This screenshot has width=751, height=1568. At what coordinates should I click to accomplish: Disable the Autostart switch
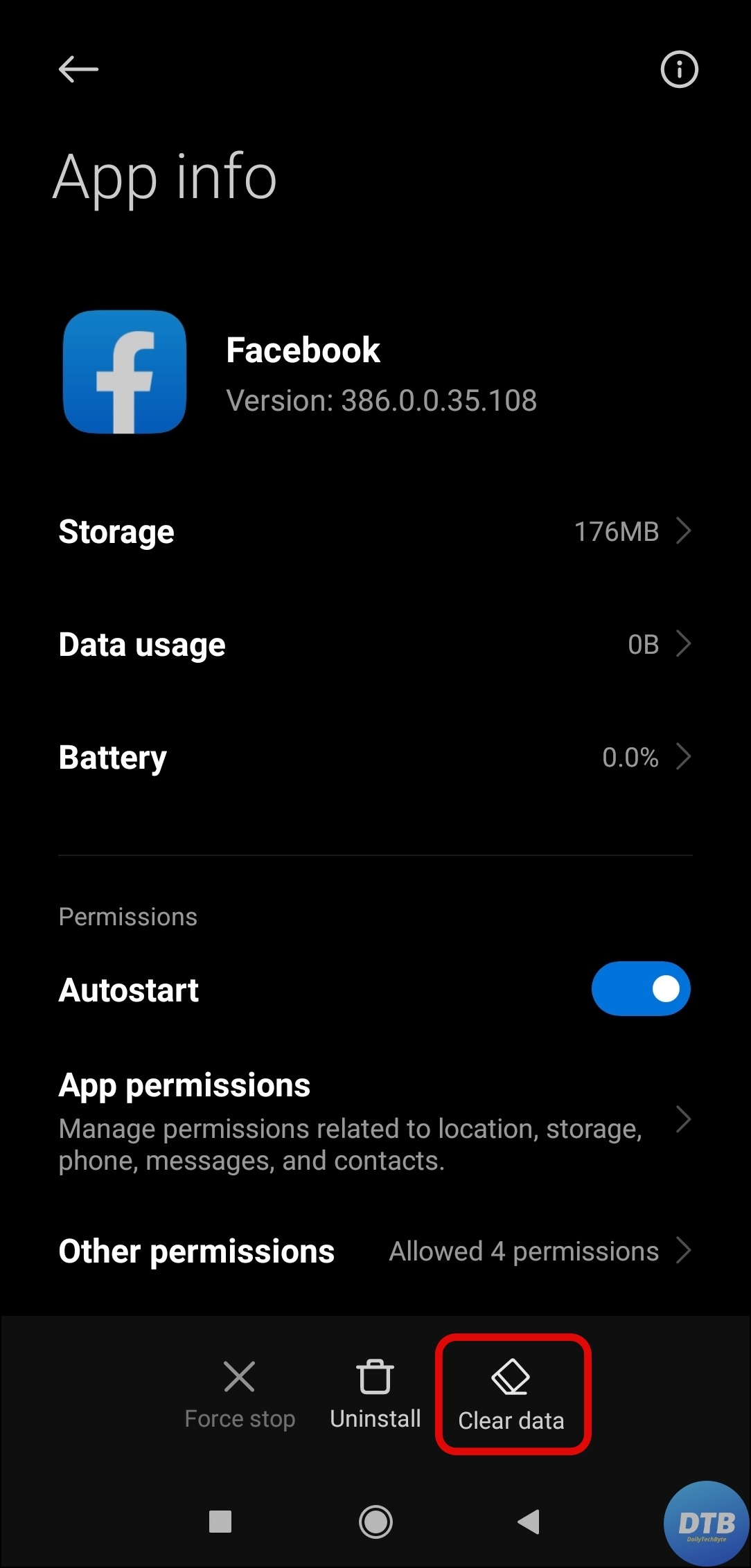pos(640,989)
